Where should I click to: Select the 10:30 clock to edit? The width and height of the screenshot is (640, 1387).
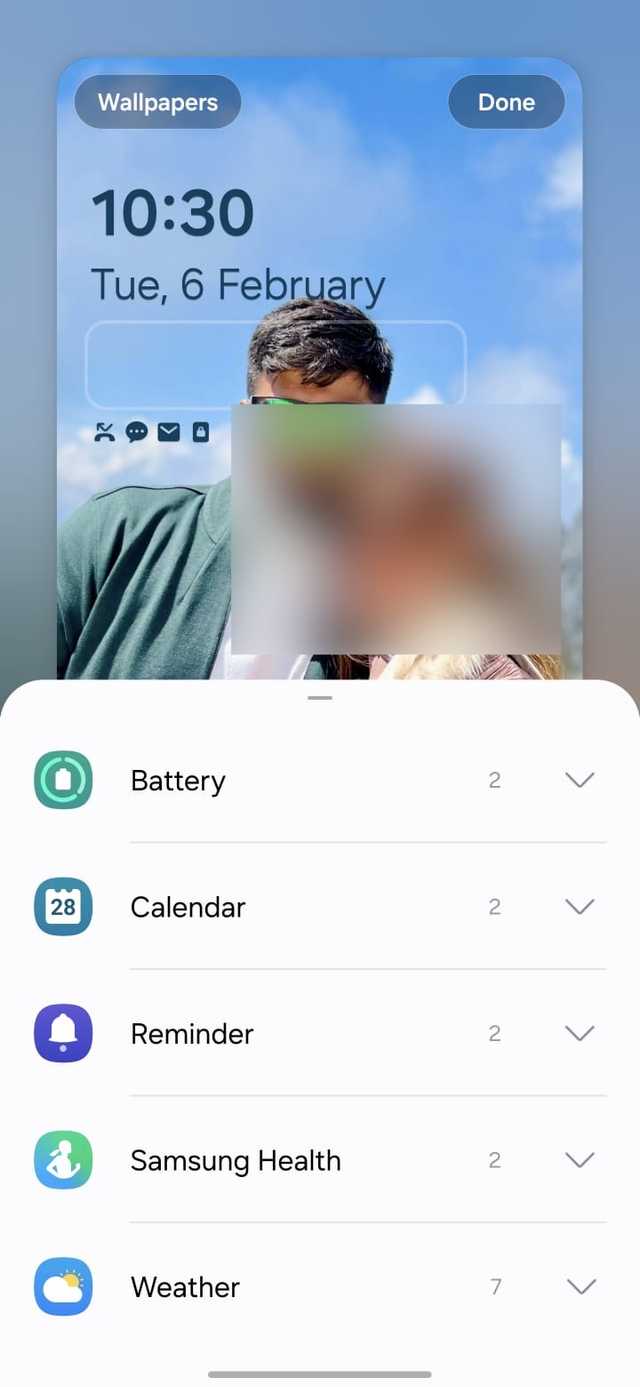[173, 213]
